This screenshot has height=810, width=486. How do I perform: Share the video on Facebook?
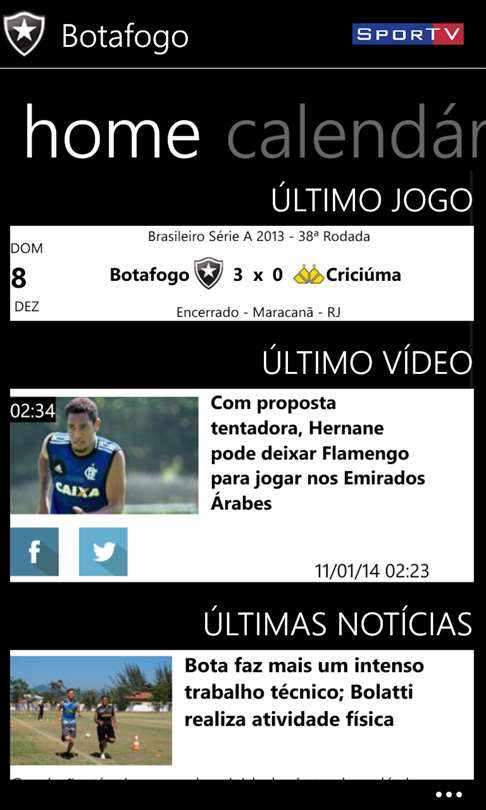click(35, 552)
